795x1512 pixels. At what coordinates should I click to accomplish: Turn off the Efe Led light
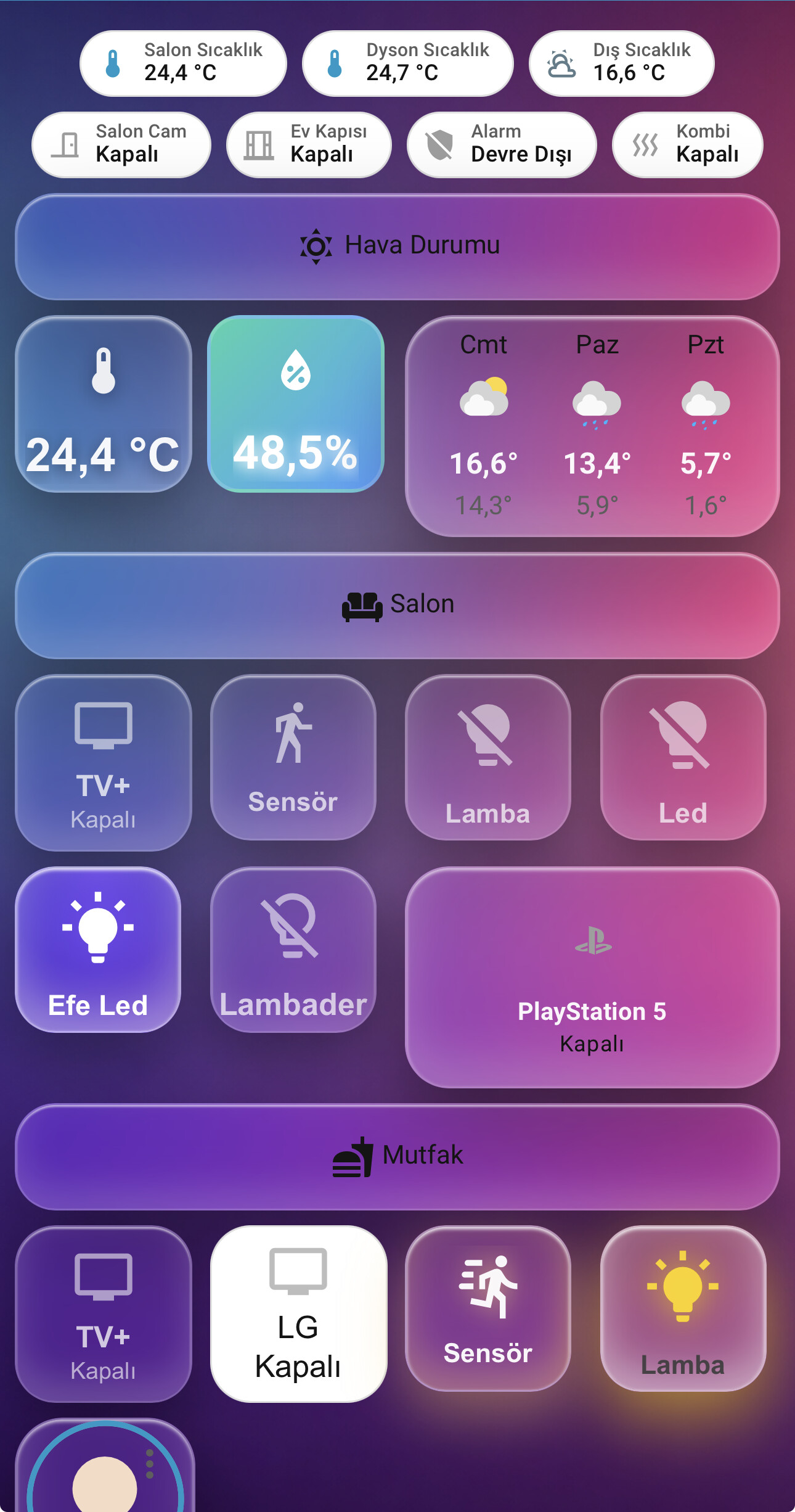[98, 950]
